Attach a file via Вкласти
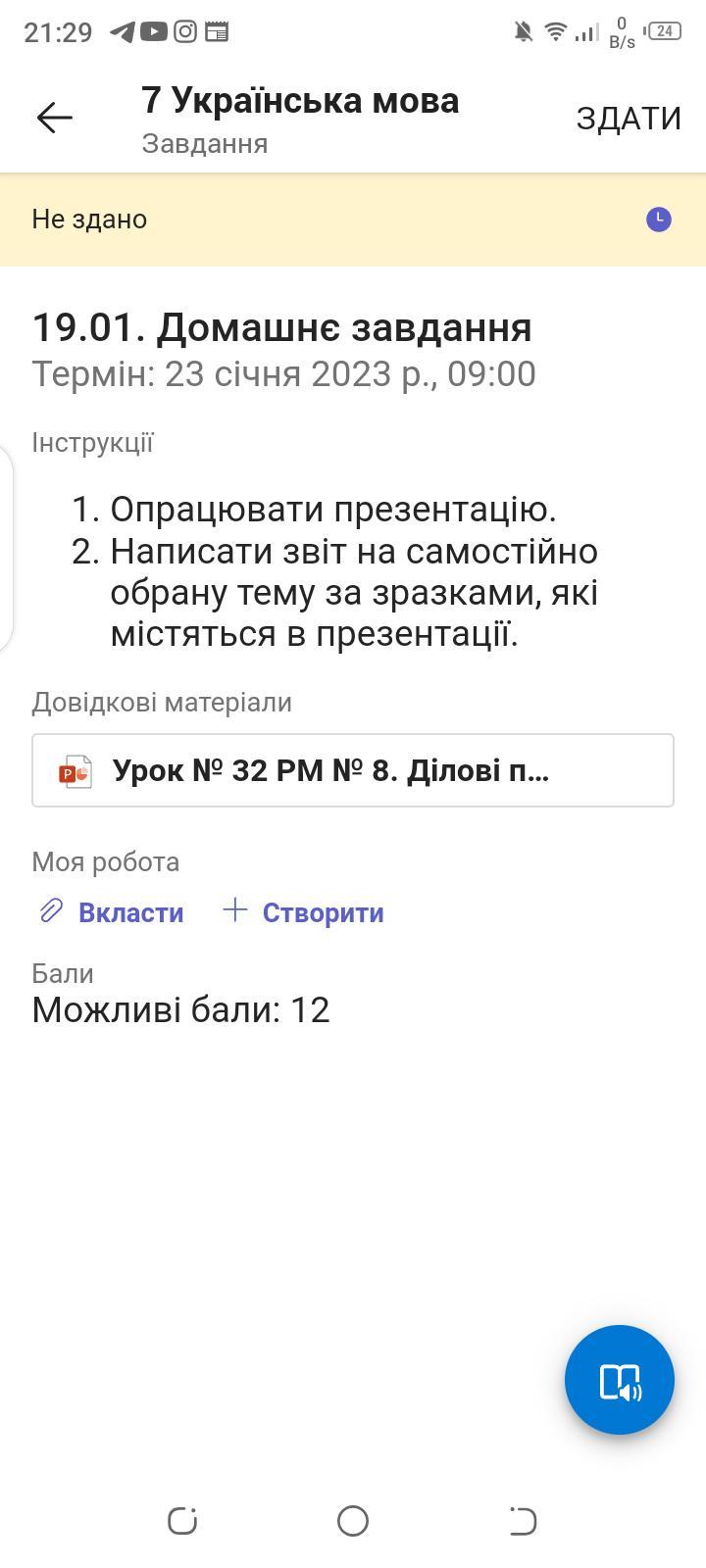The width and height of the screenshot is (706, 1568). 111,912
